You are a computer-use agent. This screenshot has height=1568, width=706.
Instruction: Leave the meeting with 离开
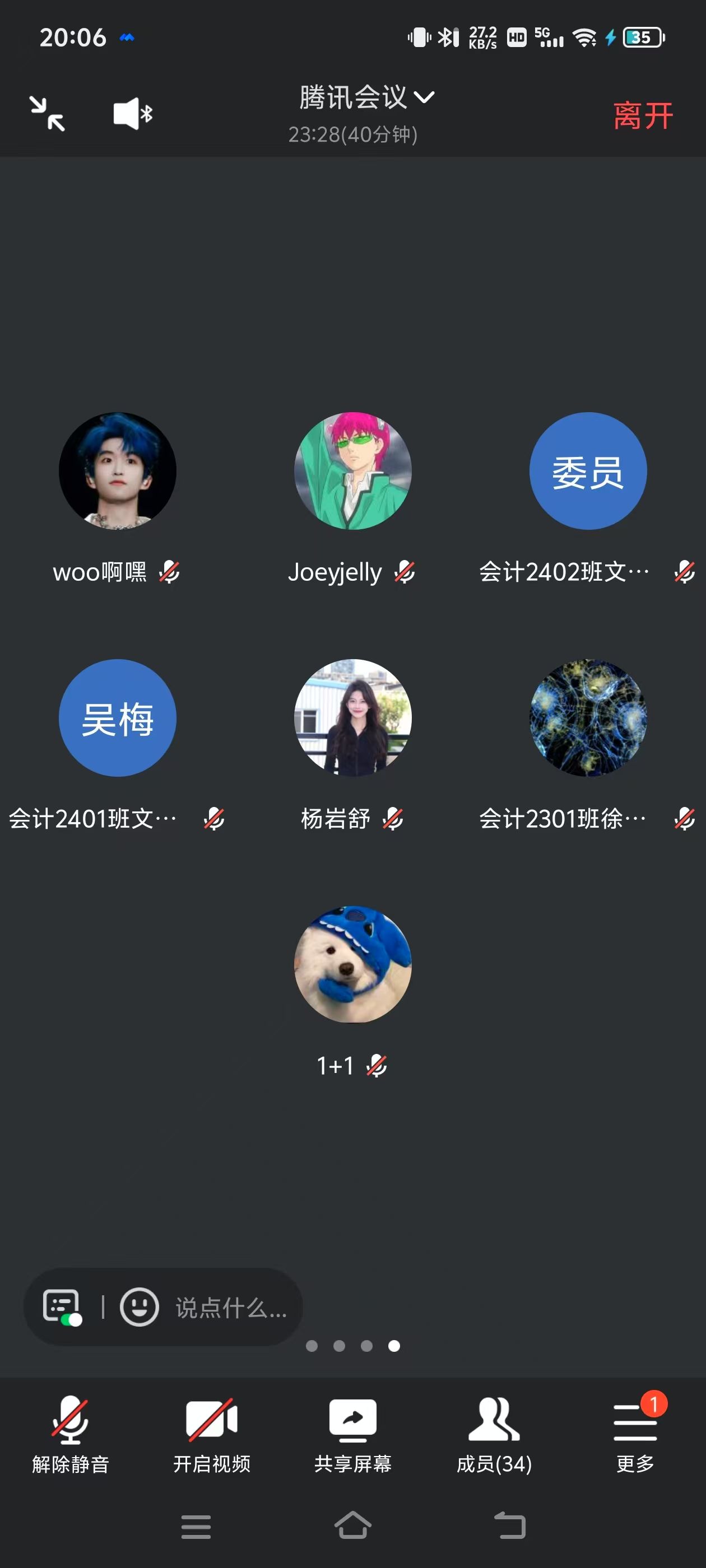click(x=643, y=116)
